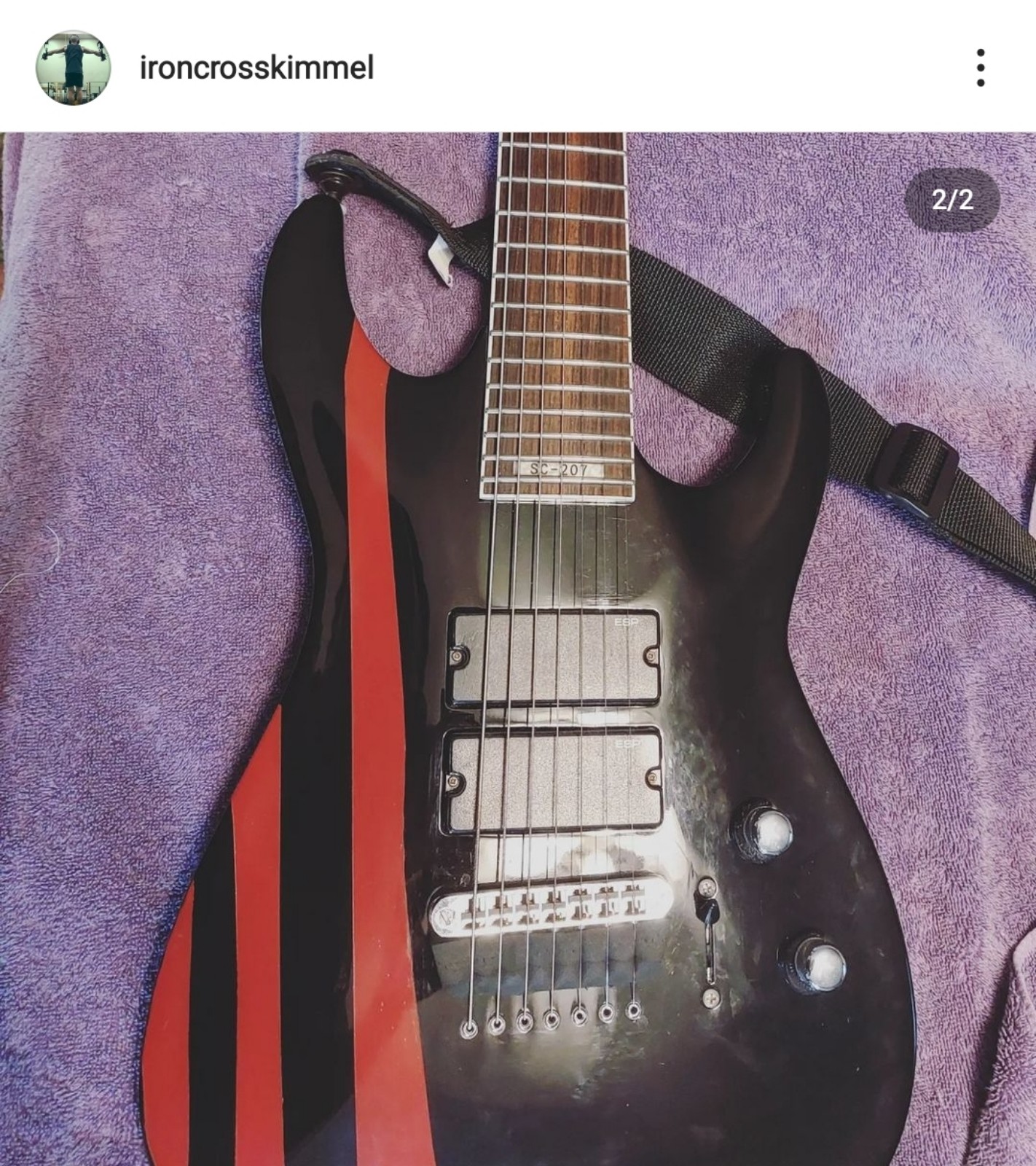Open ironcrosskimmel's profile picture
1036x1166 pixels.
[x=73, y=68]
